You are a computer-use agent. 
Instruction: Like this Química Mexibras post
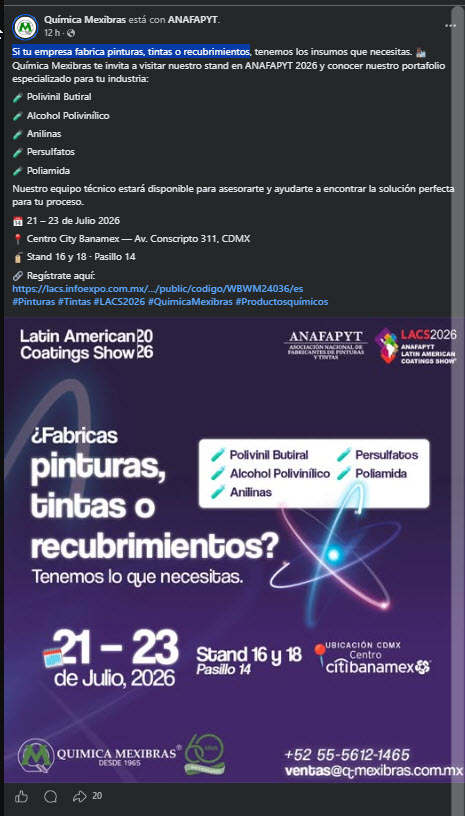(21, 796)
